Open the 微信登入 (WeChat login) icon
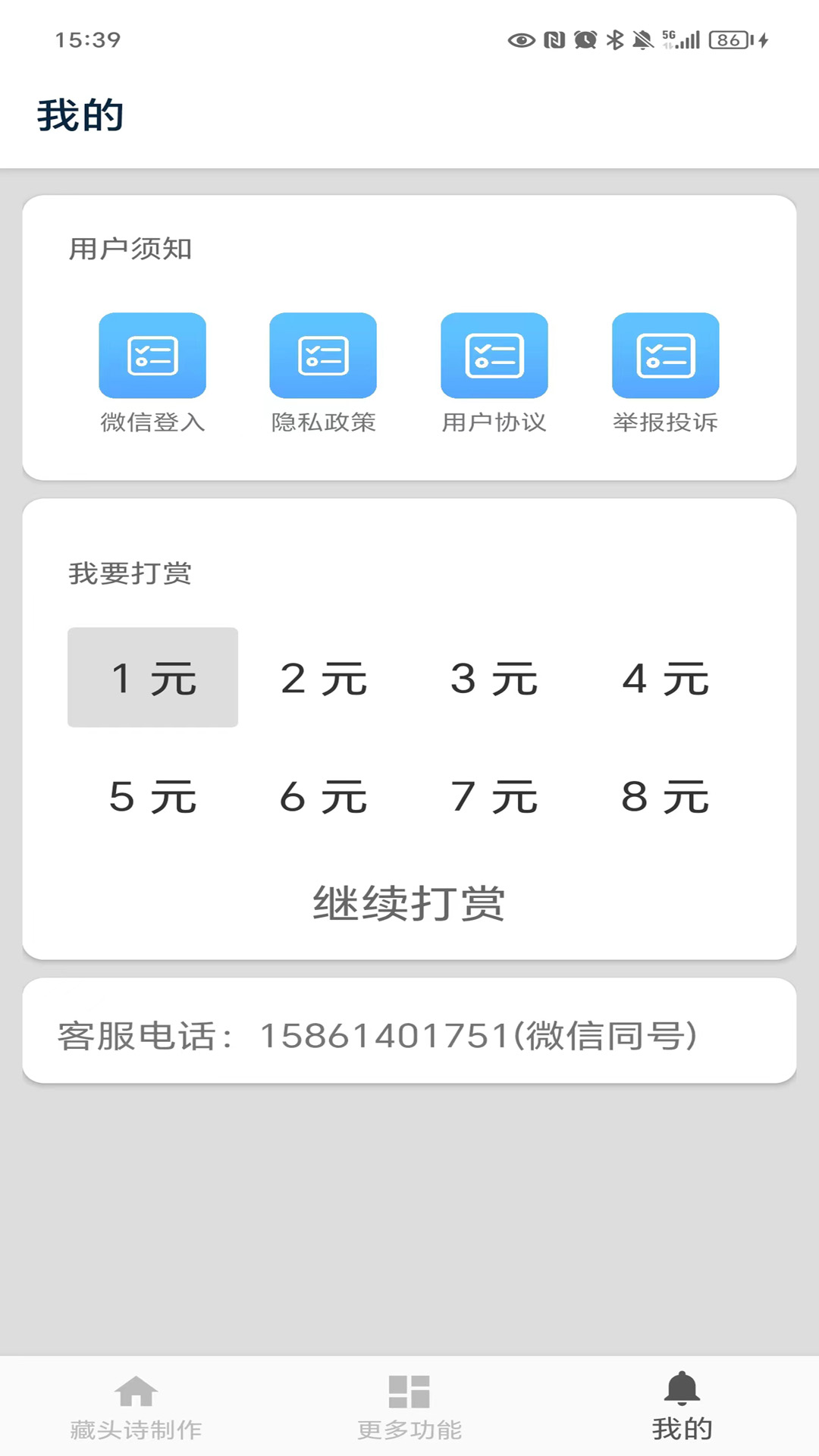This screenshot has height=1456, width=819. [152, 355]
